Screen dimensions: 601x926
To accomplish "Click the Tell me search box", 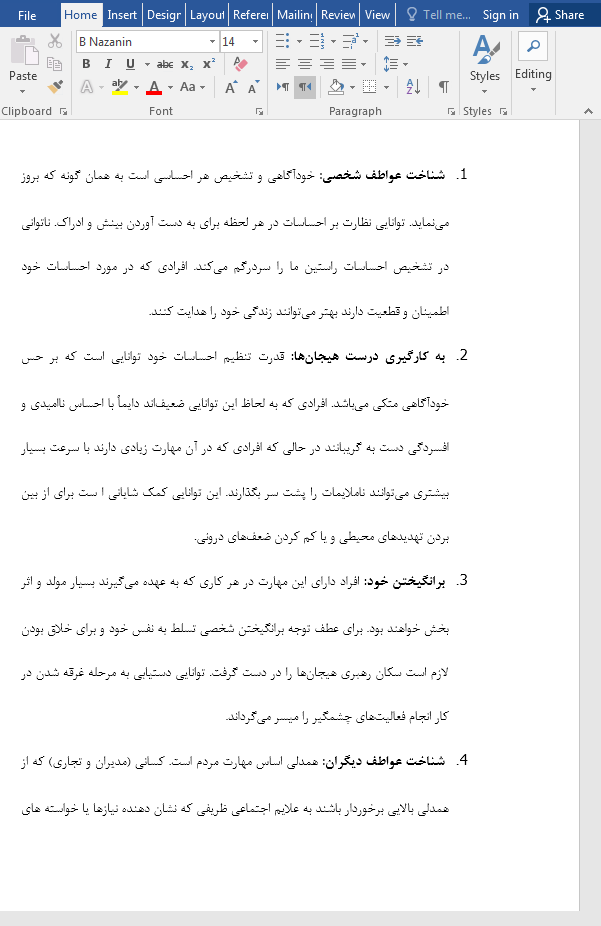I will tap(437, 15).
